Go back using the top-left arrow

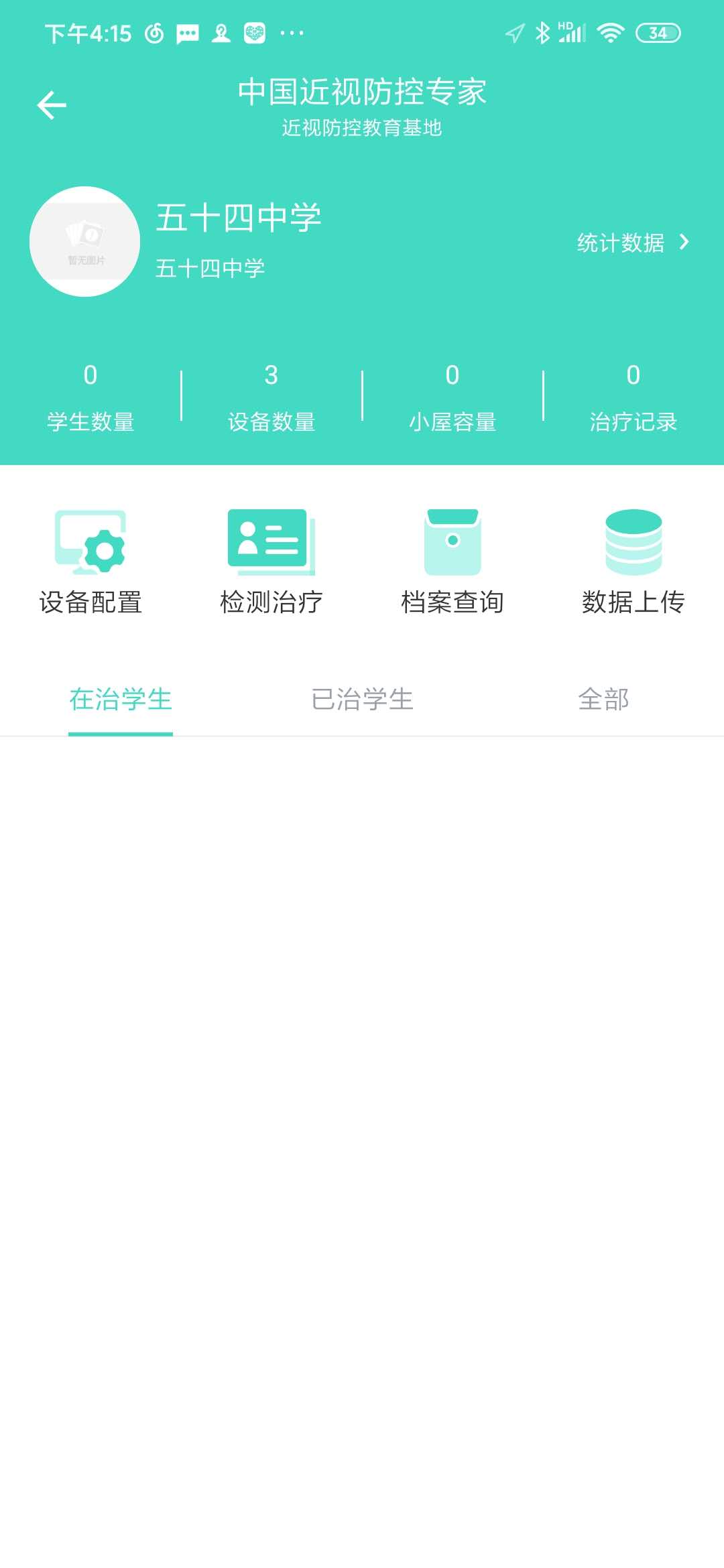[52, 105]
